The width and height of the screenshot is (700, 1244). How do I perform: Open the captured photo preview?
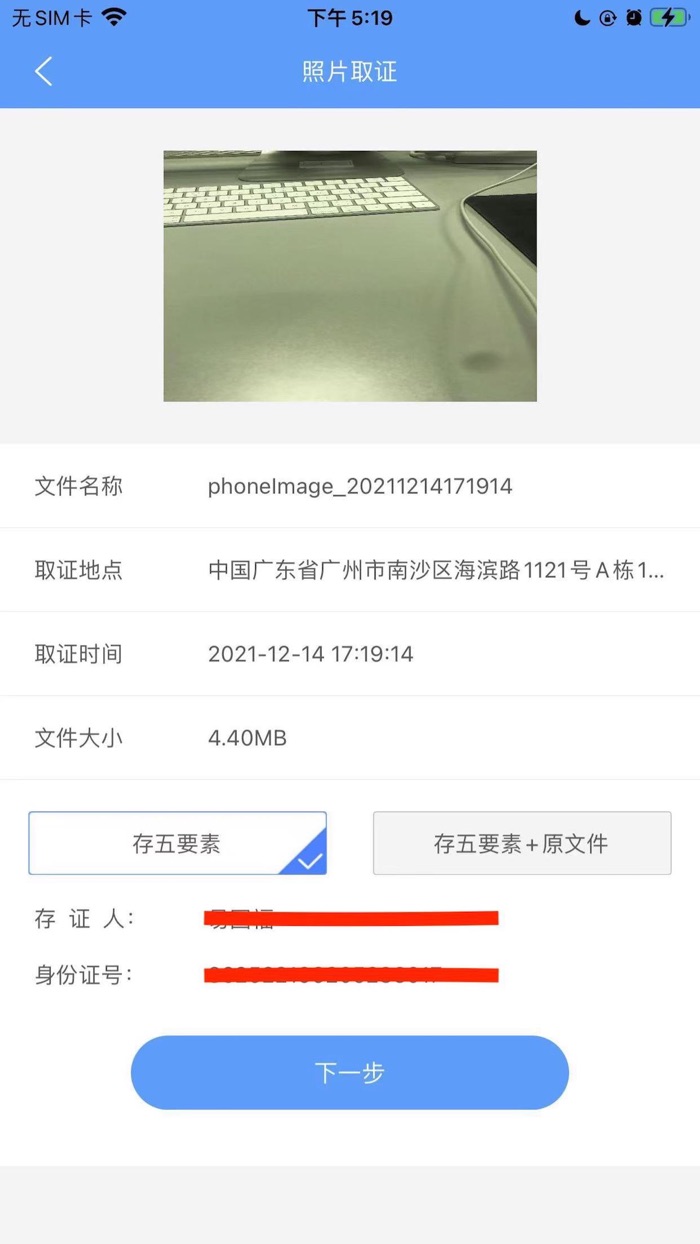(350, 276)
